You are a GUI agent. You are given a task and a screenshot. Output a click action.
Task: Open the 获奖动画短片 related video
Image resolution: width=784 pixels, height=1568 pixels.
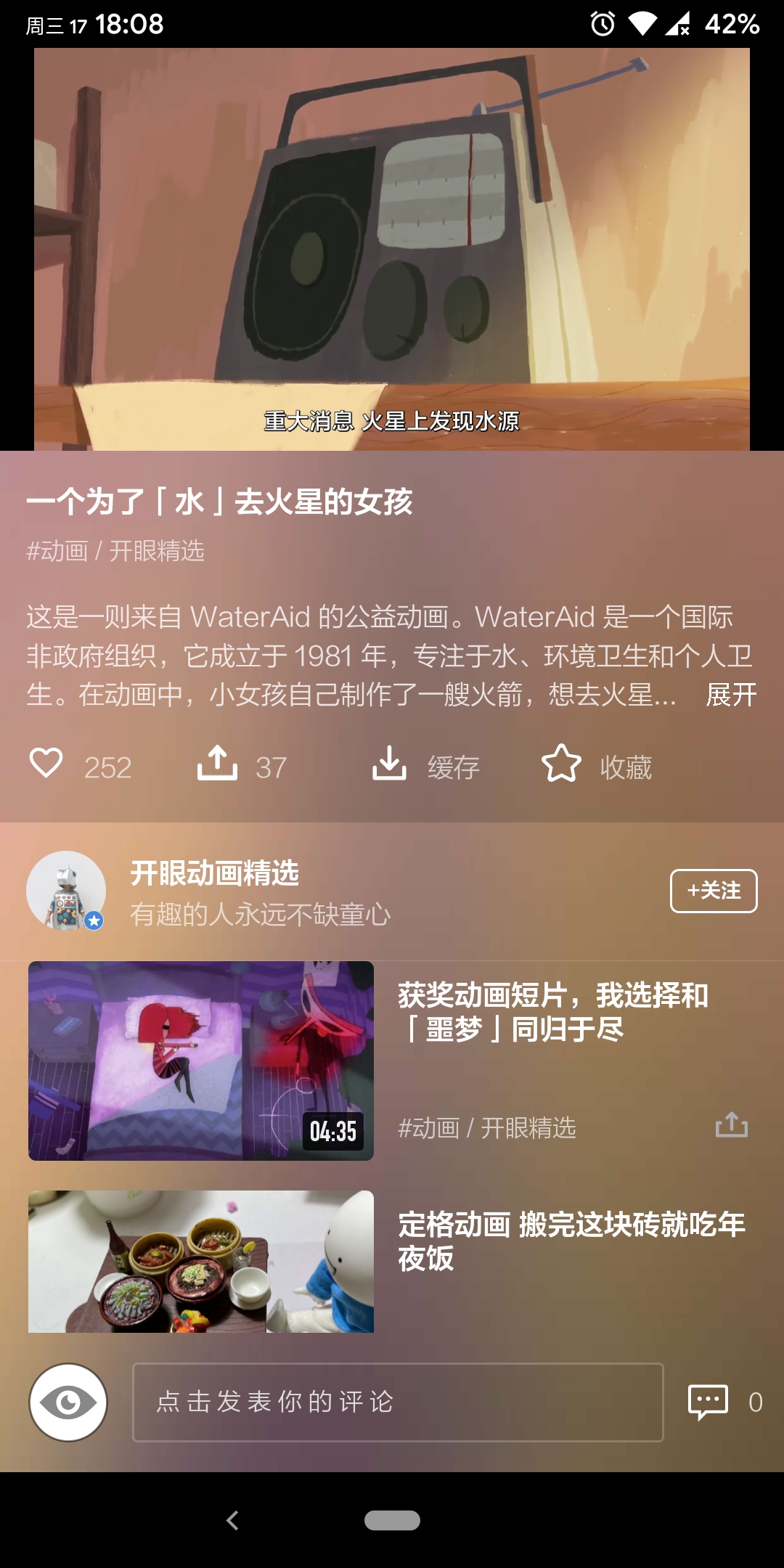(x=201, y=1061)
